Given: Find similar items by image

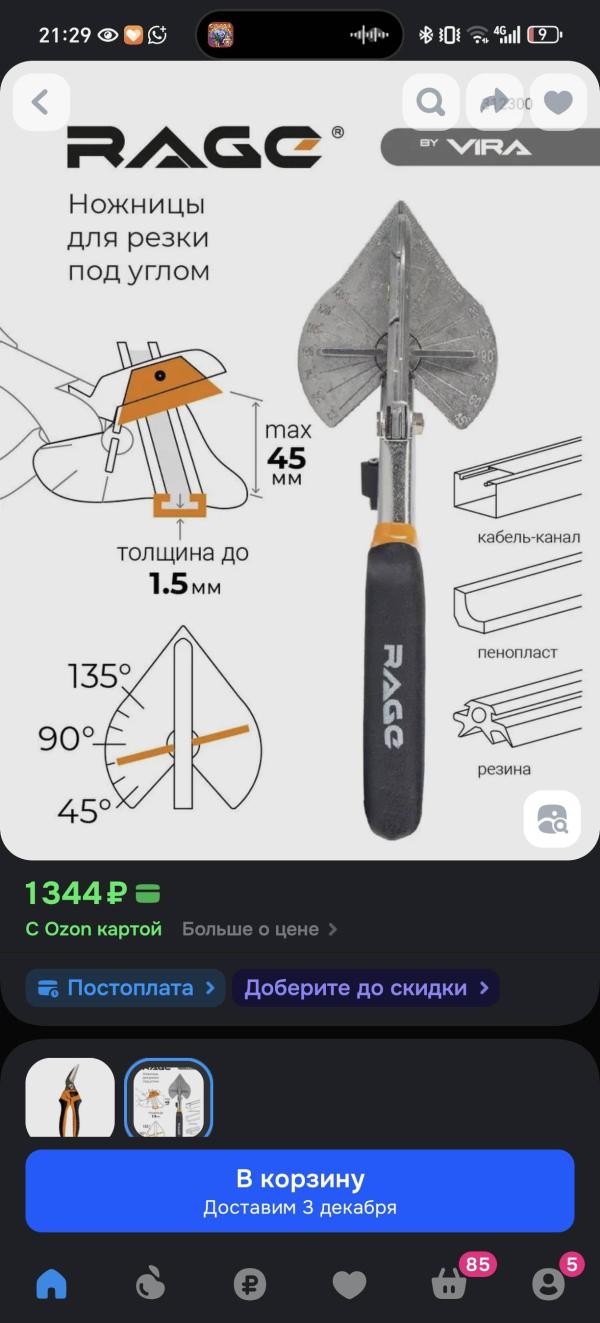Looking at the screenshot, I should (552, 819).
